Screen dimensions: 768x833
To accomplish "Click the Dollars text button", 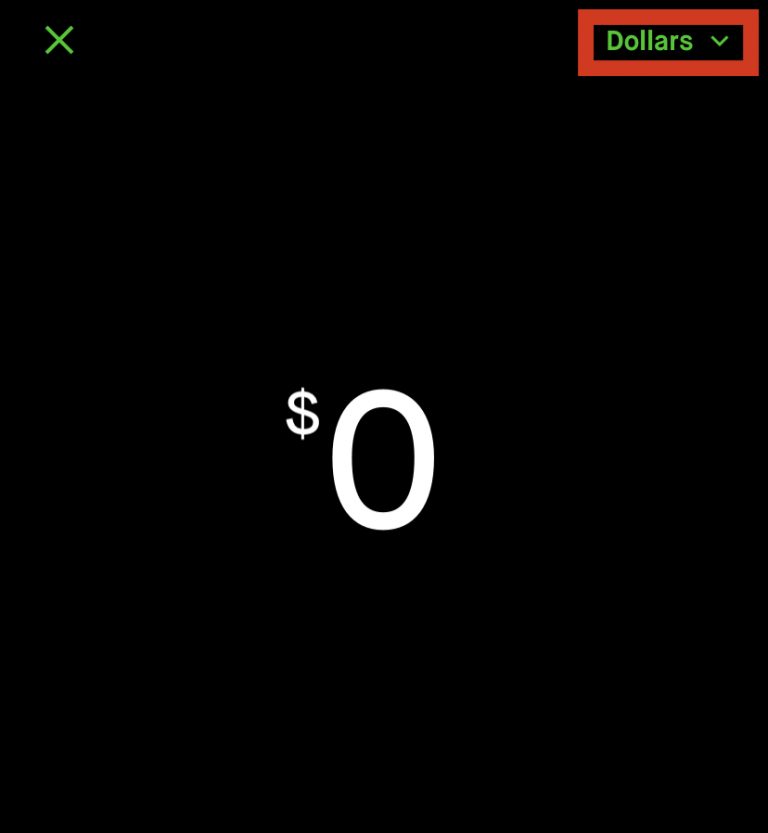I will coord(648,42).
